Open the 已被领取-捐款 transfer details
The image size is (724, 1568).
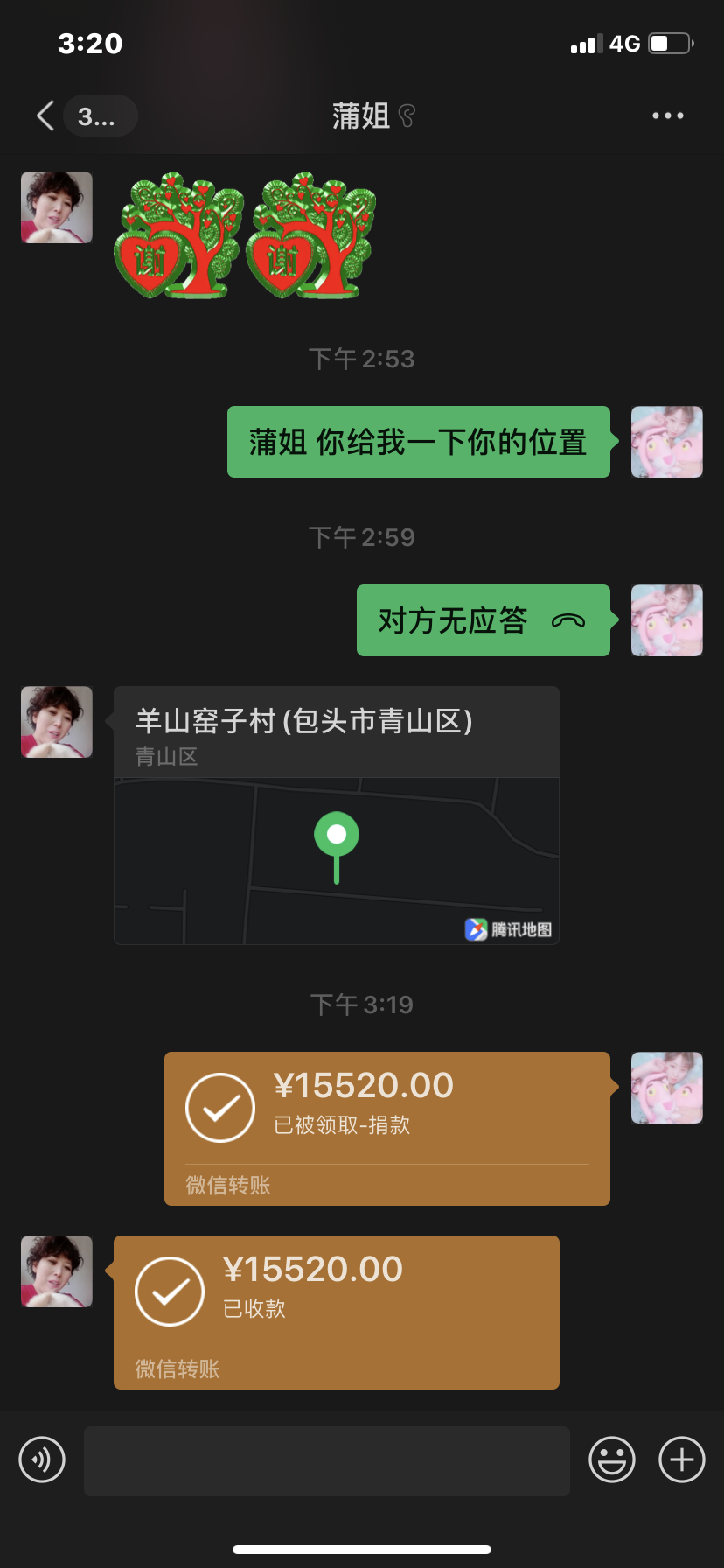tap(386, 1128)
